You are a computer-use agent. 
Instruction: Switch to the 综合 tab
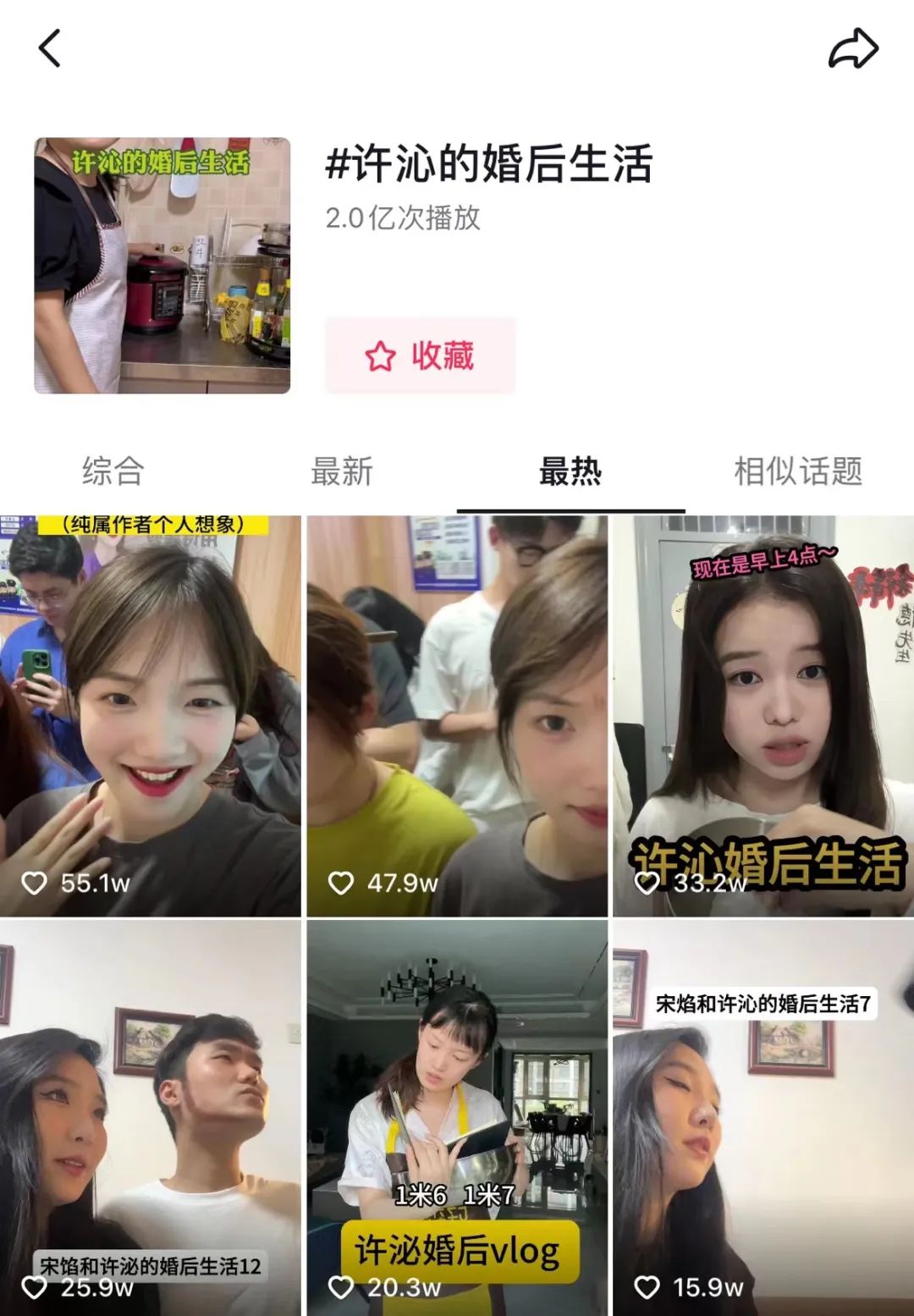[x=113, y=471]
